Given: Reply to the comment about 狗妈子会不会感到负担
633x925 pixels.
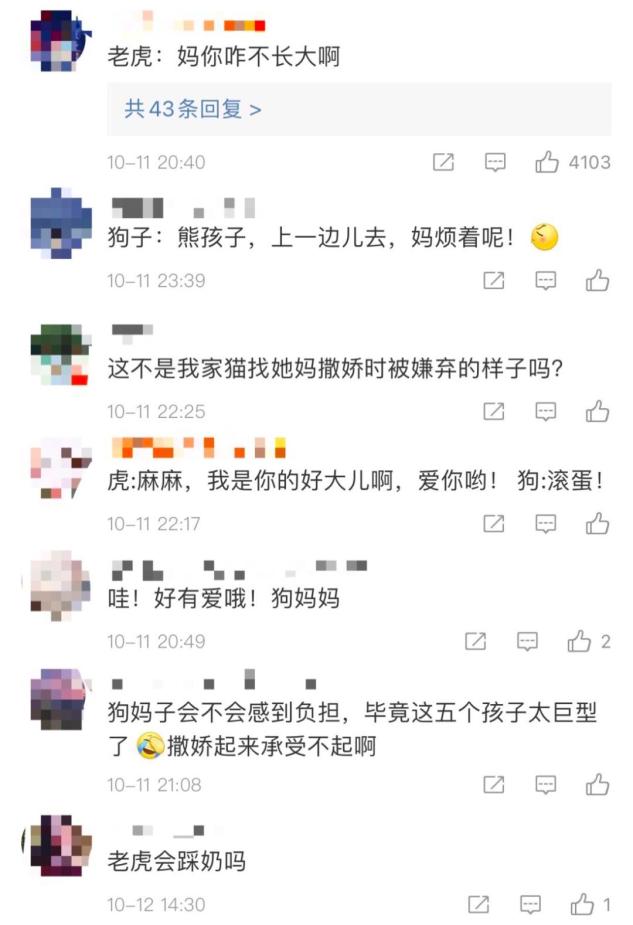Looking at the screenshot, I should coord(546,785).
